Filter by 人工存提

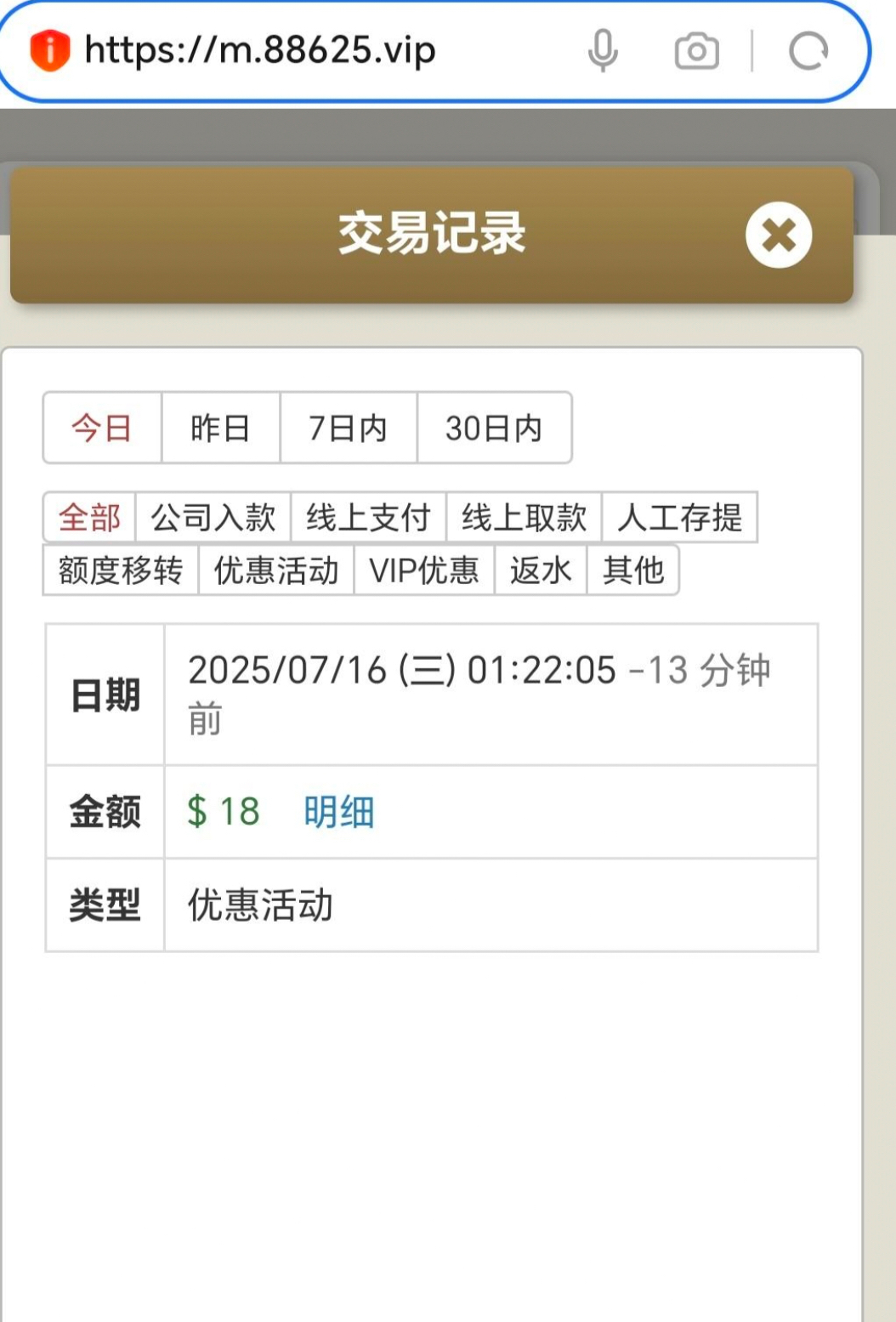[x=679, y=517]
